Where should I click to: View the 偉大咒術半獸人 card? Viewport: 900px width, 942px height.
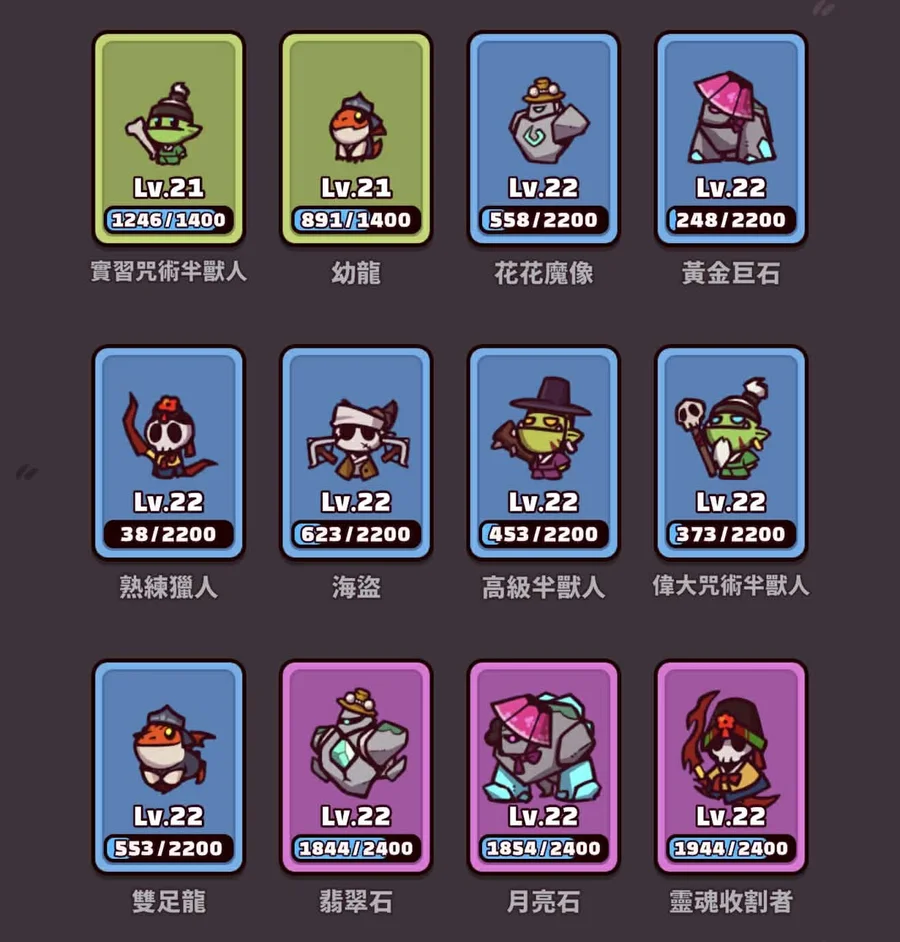[x=730, y=452]
